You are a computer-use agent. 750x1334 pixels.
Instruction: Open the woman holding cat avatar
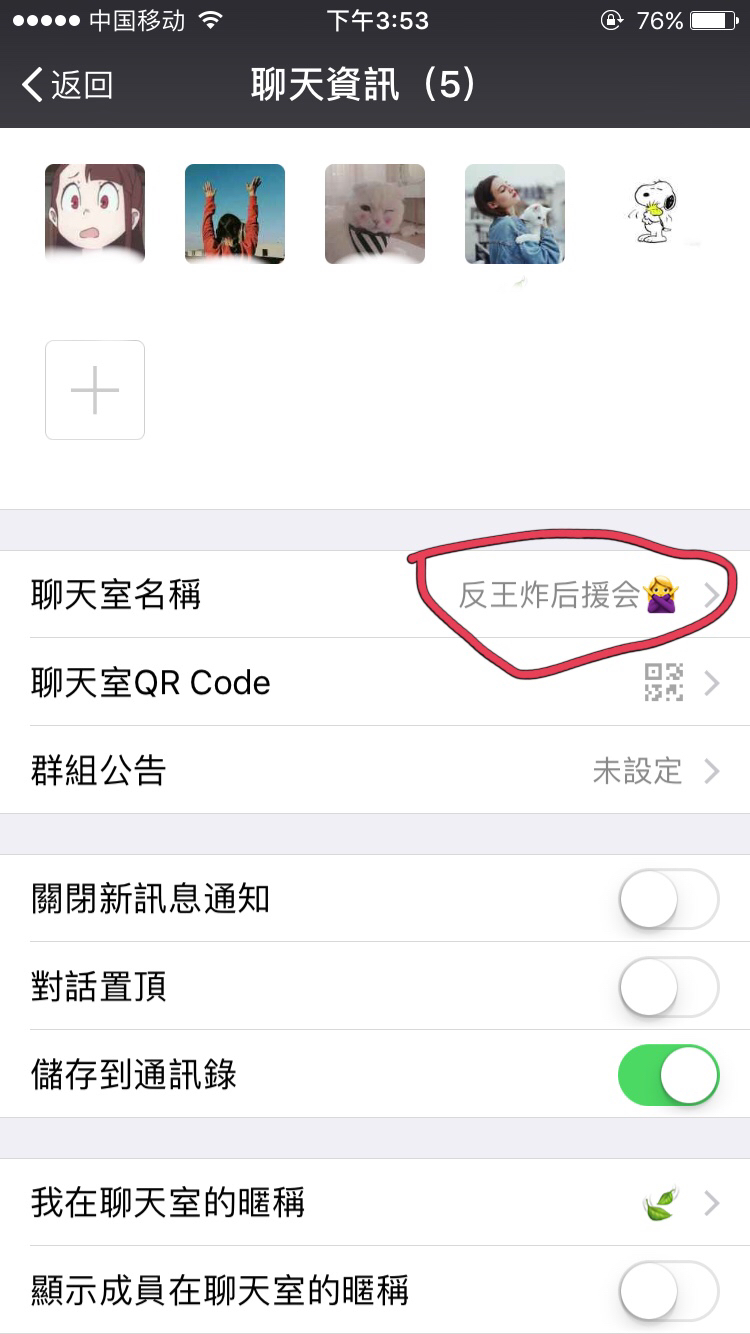515,214
